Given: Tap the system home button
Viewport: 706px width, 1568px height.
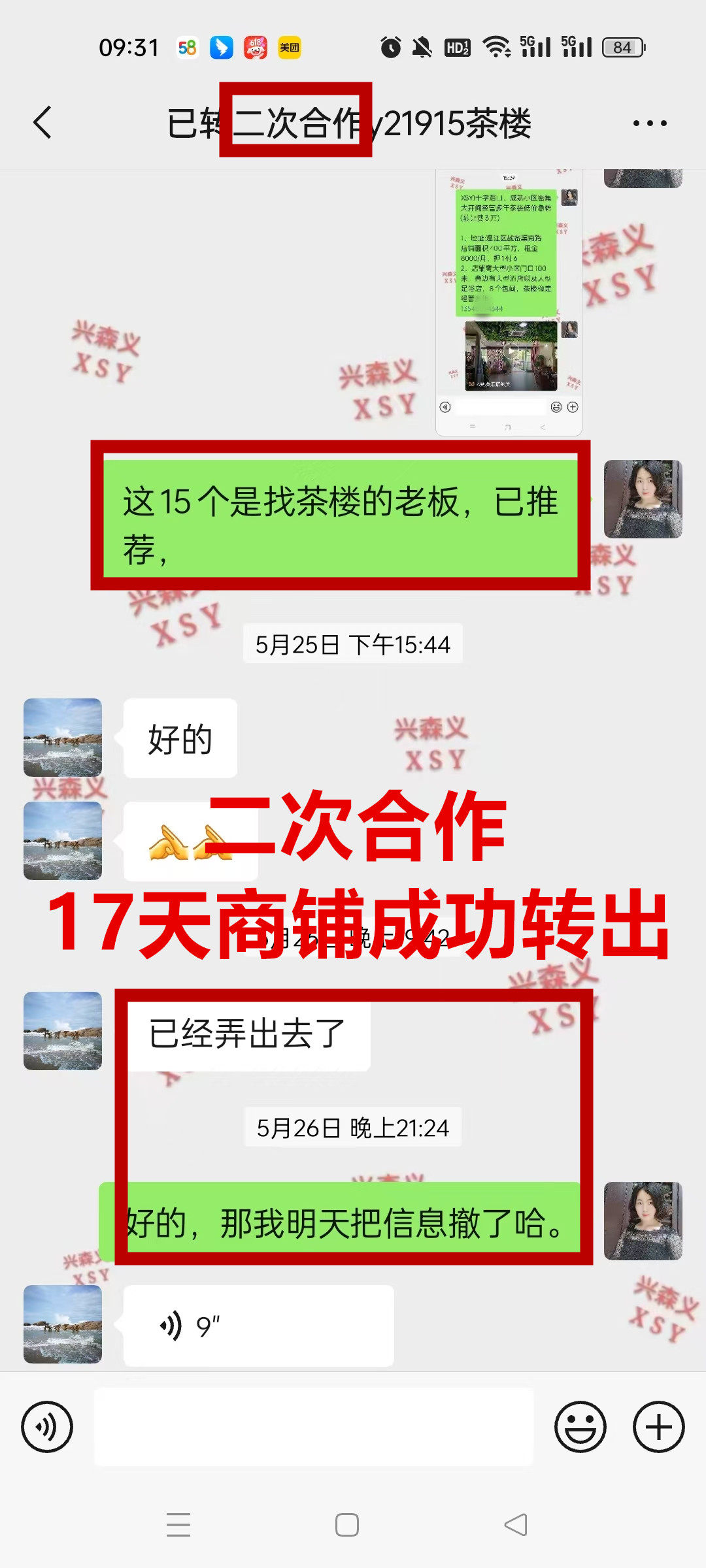Looking at the screenshot, I should 346,1525.
